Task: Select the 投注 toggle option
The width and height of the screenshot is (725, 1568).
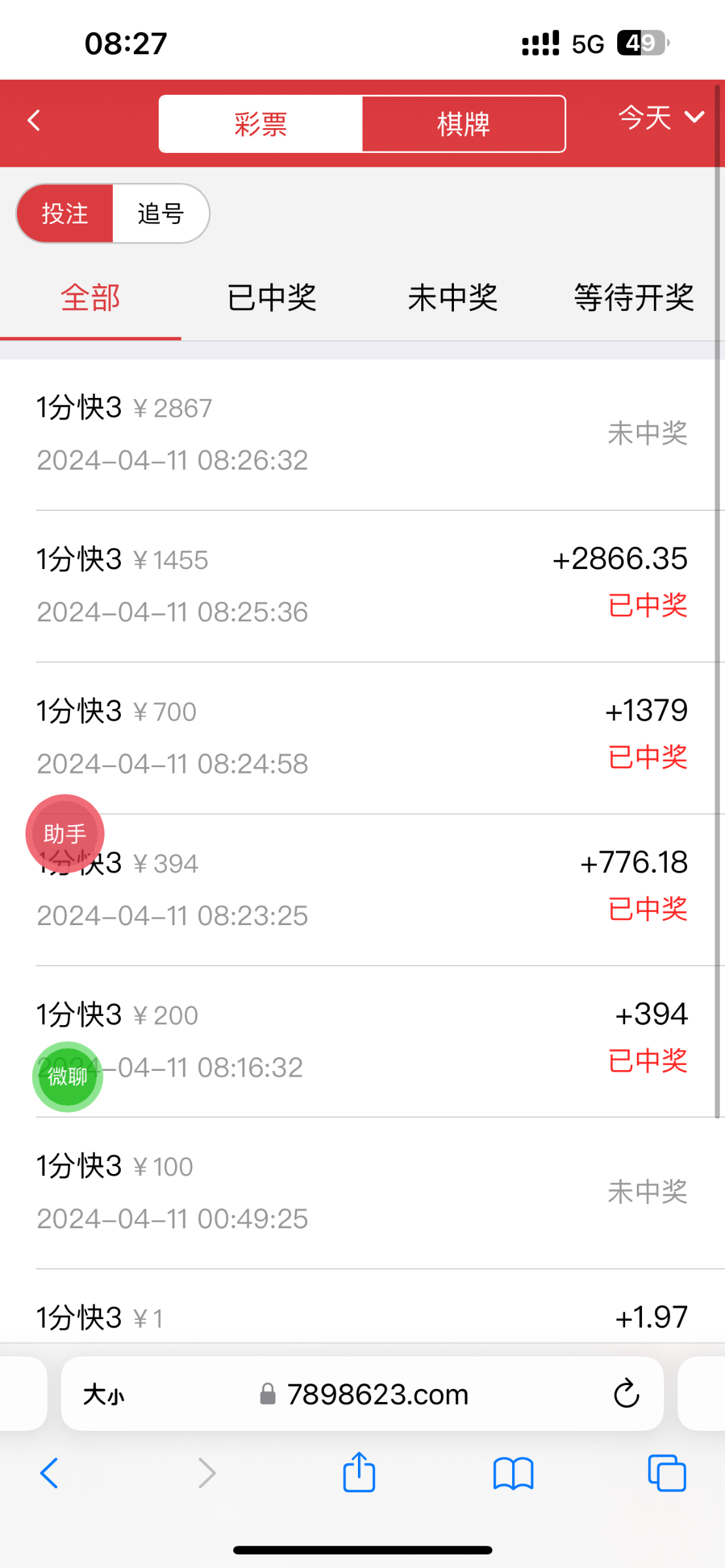Action: tap(65, 214)
